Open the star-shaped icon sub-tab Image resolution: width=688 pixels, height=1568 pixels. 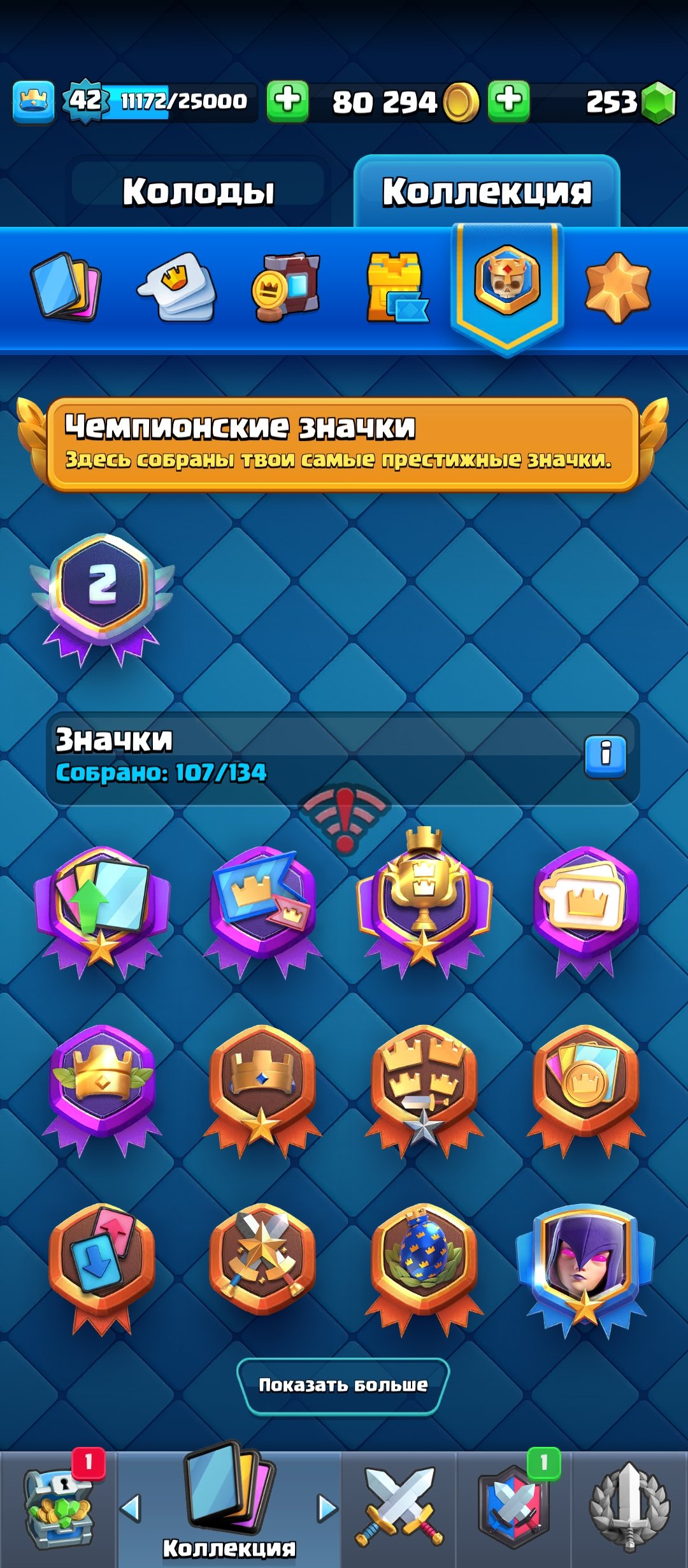coord(617,287)
